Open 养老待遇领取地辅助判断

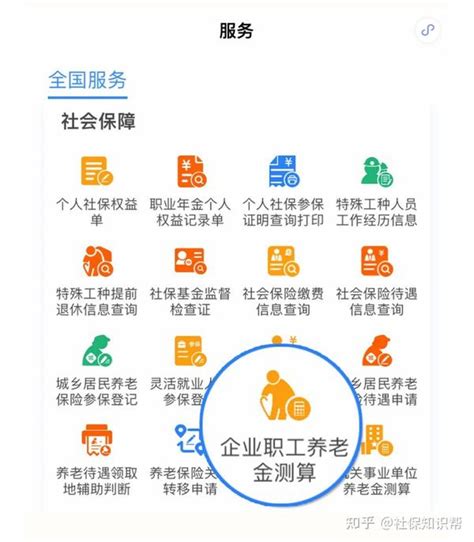pyautogui.click(x=97, y=460)
